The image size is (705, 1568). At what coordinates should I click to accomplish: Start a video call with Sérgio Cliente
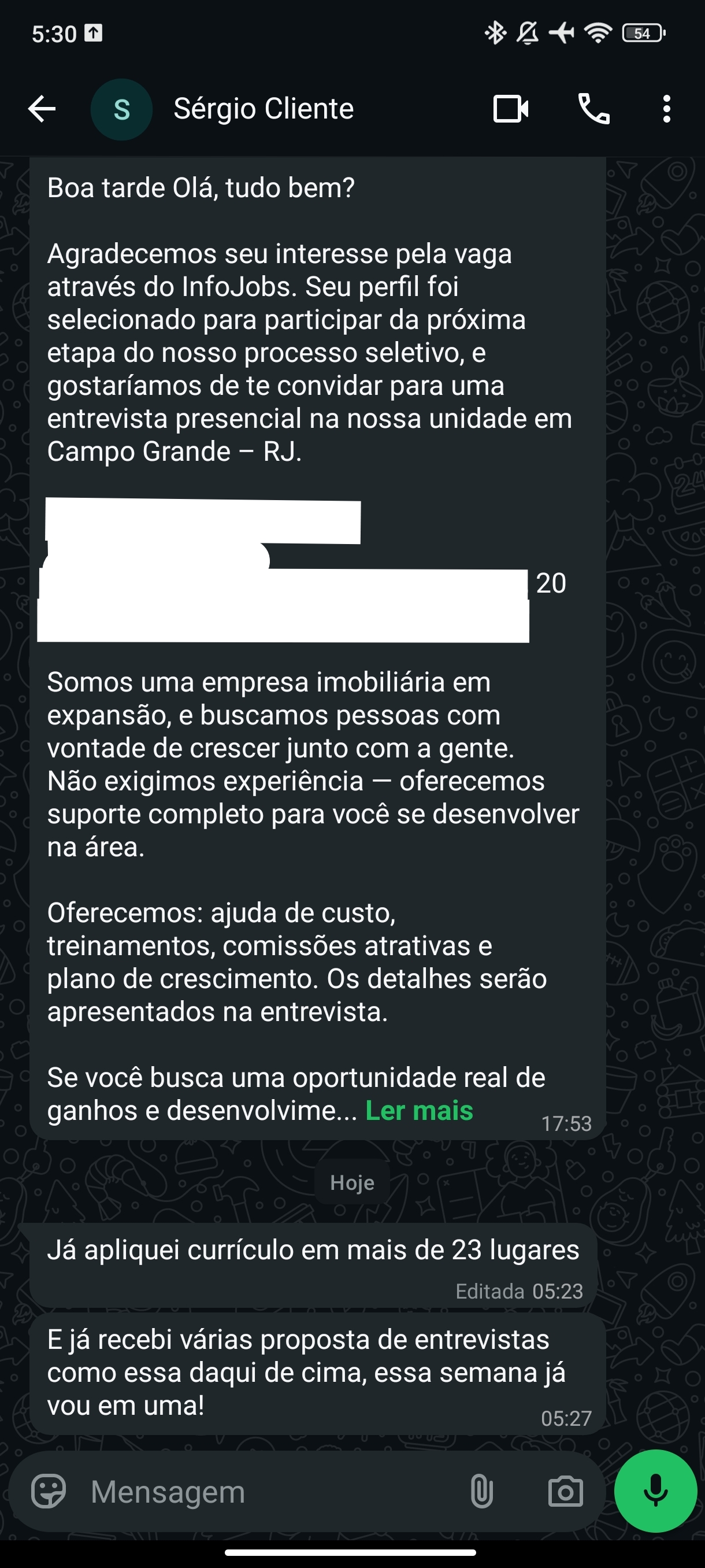coord(510,110)
